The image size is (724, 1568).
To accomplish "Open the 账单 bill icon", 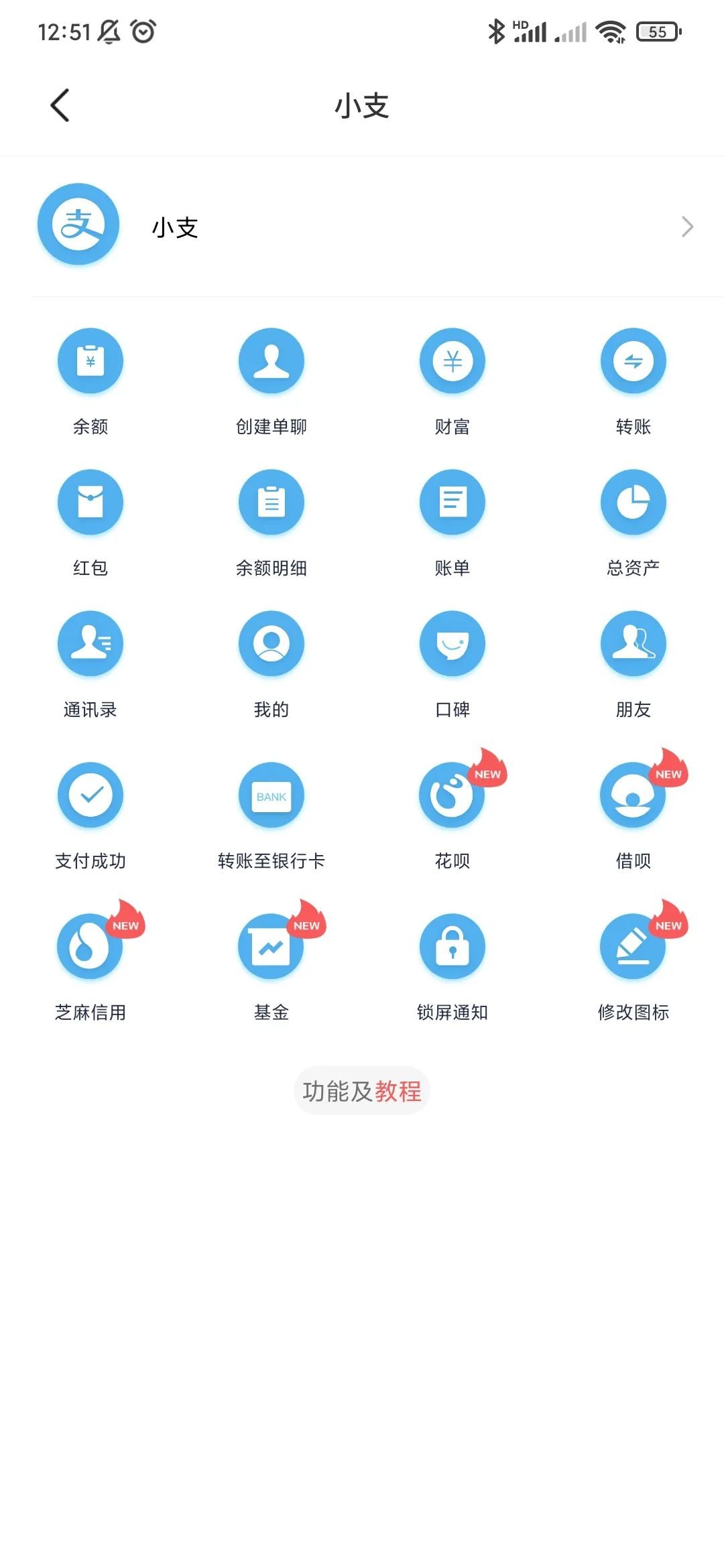I will pos(452,503).
